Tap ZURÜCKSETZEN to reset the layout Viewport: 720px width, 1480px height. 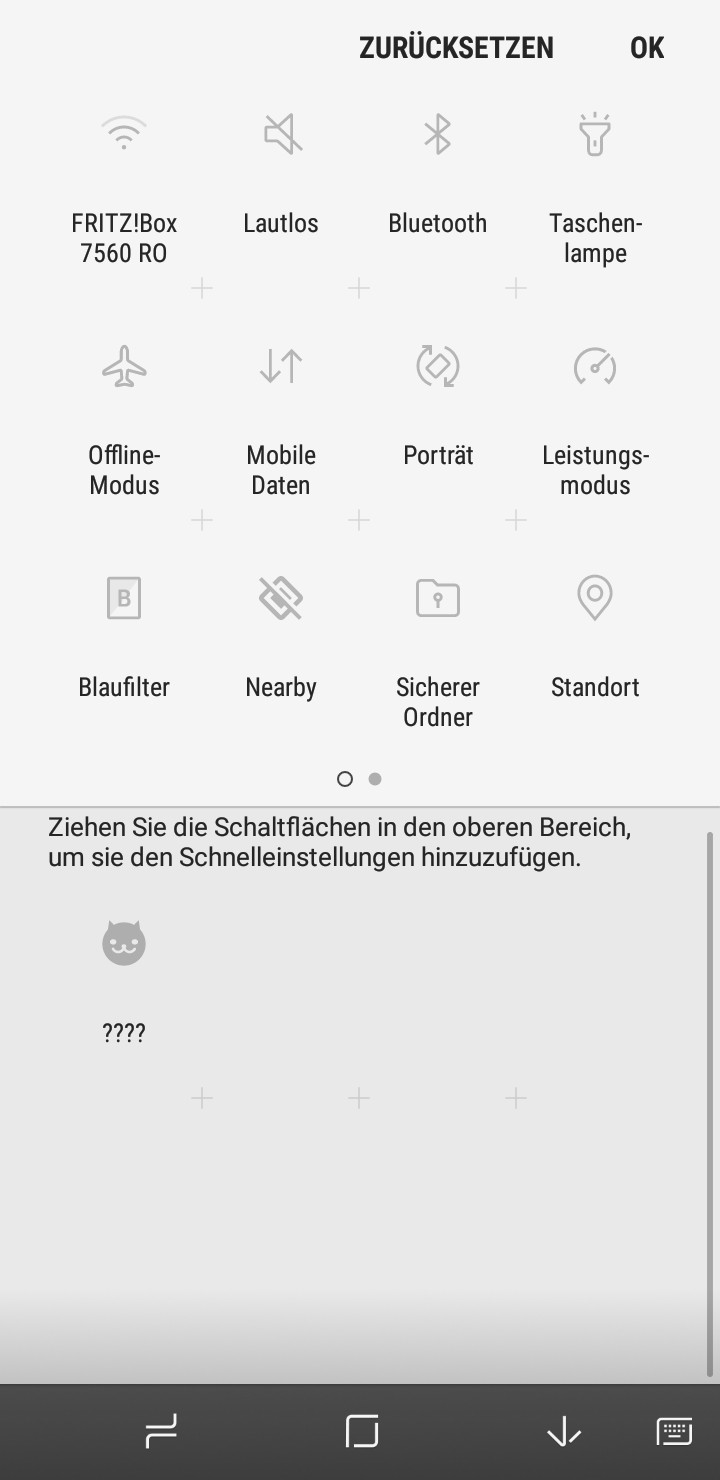coord(456,47)
